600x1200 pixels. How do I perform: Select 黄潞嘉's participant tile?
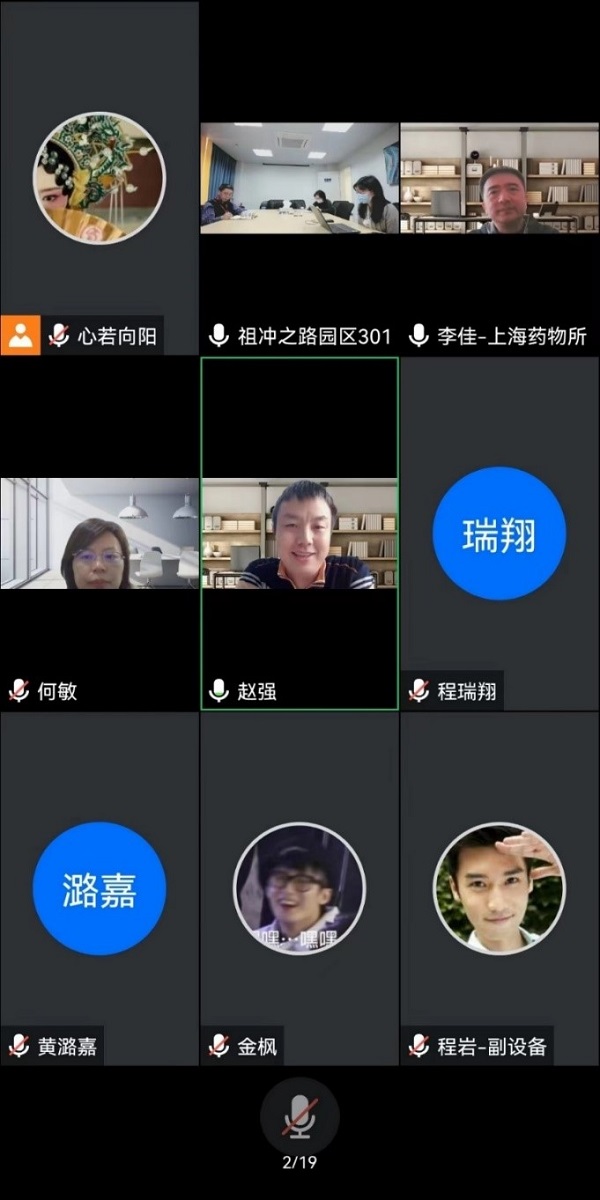pos(99,888)
